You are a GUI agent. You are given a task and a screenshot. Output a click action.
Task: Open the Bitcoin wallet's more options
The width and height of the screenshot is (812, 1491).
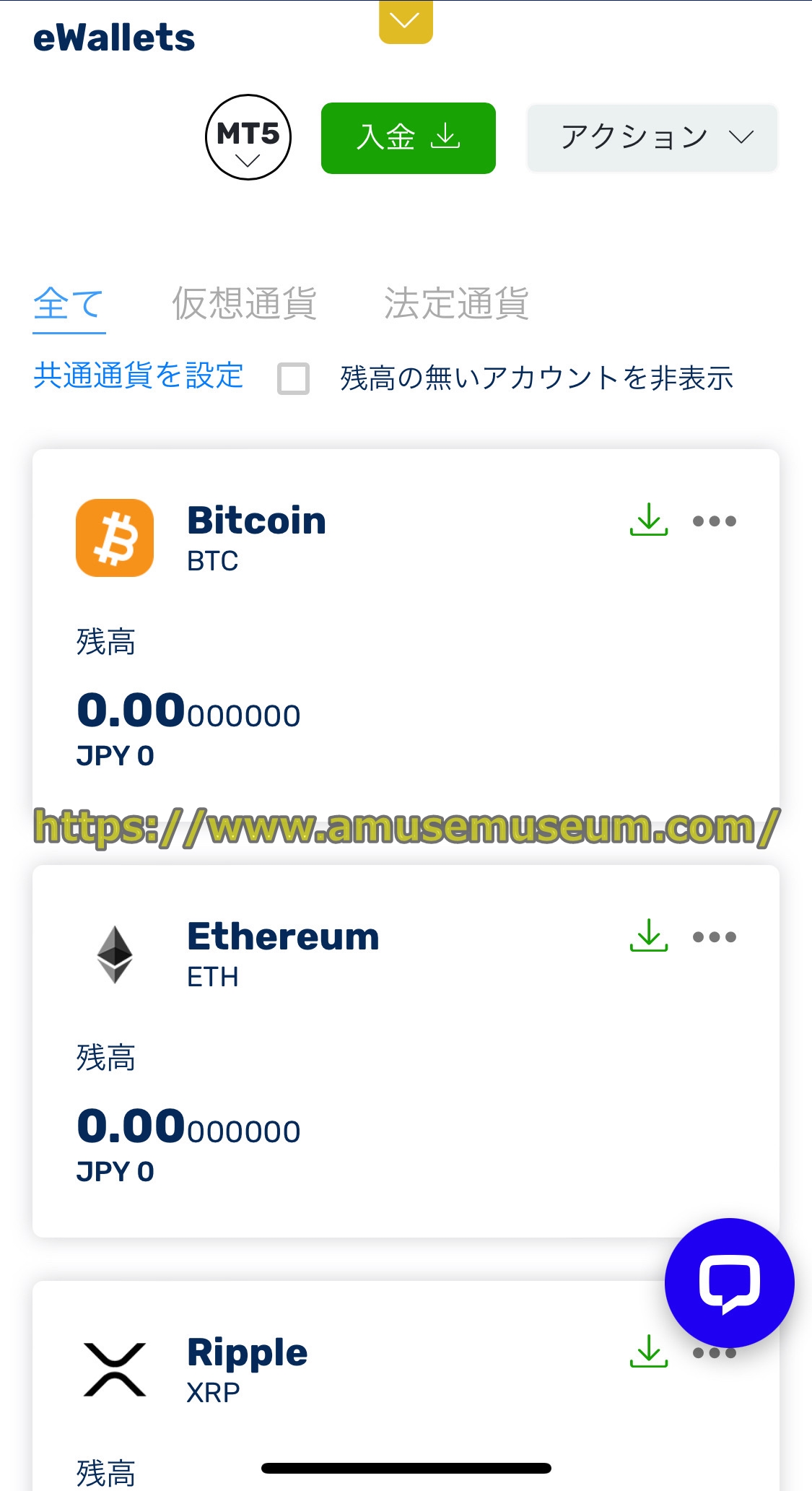(x=714, y=521)
